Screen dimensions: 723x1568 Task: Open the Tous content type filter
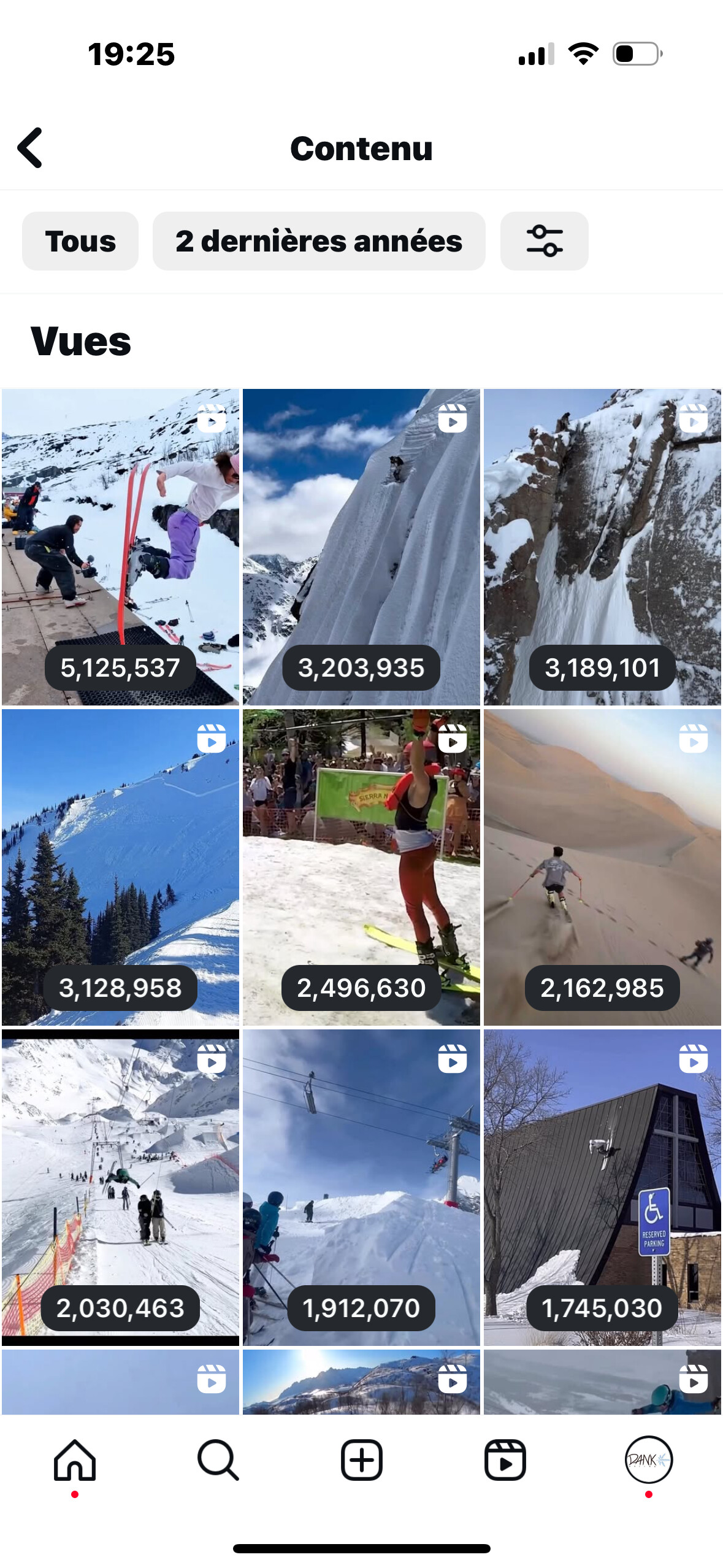pyautogui.click(x=80, y=241)
